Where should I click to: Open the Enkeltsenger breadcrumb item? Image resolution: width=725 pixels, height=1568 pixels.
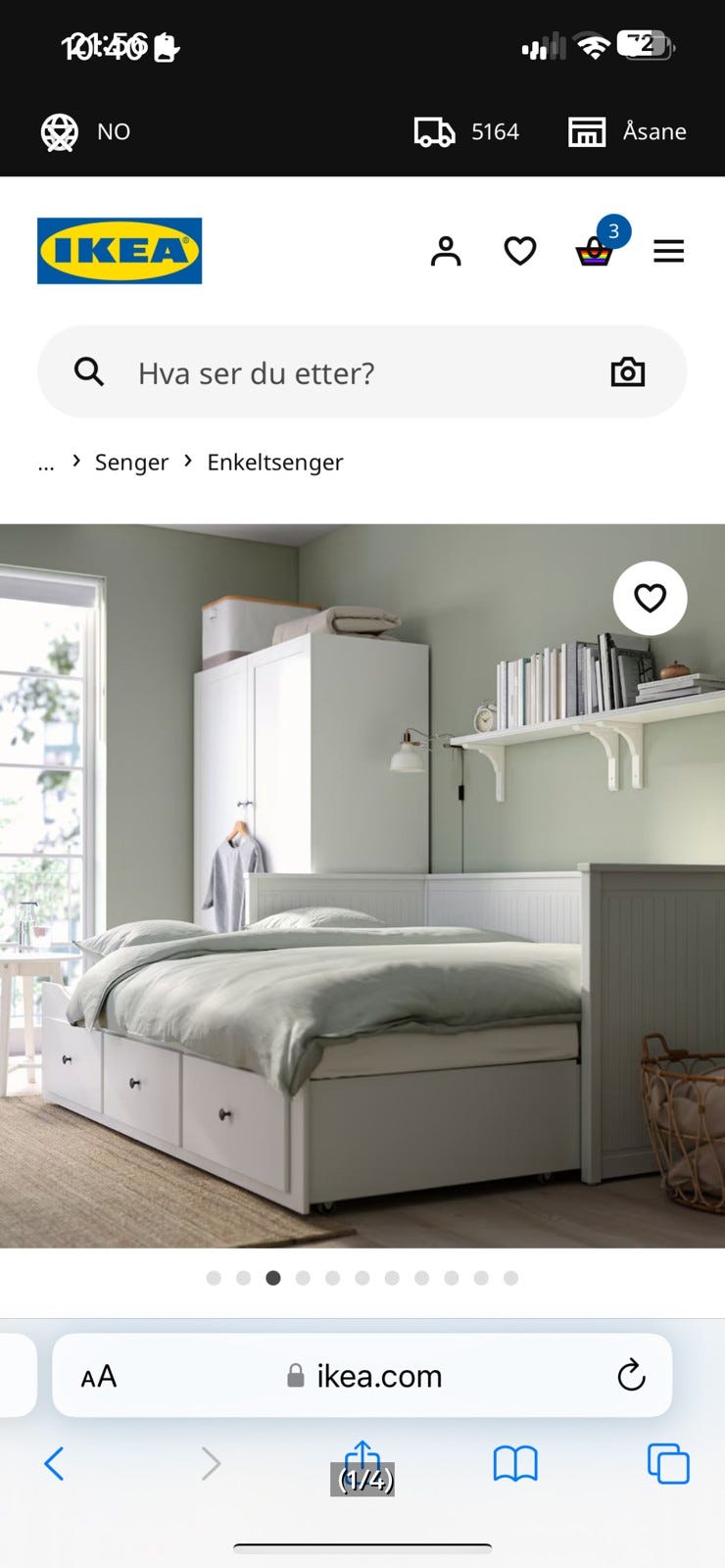[274, 462]
